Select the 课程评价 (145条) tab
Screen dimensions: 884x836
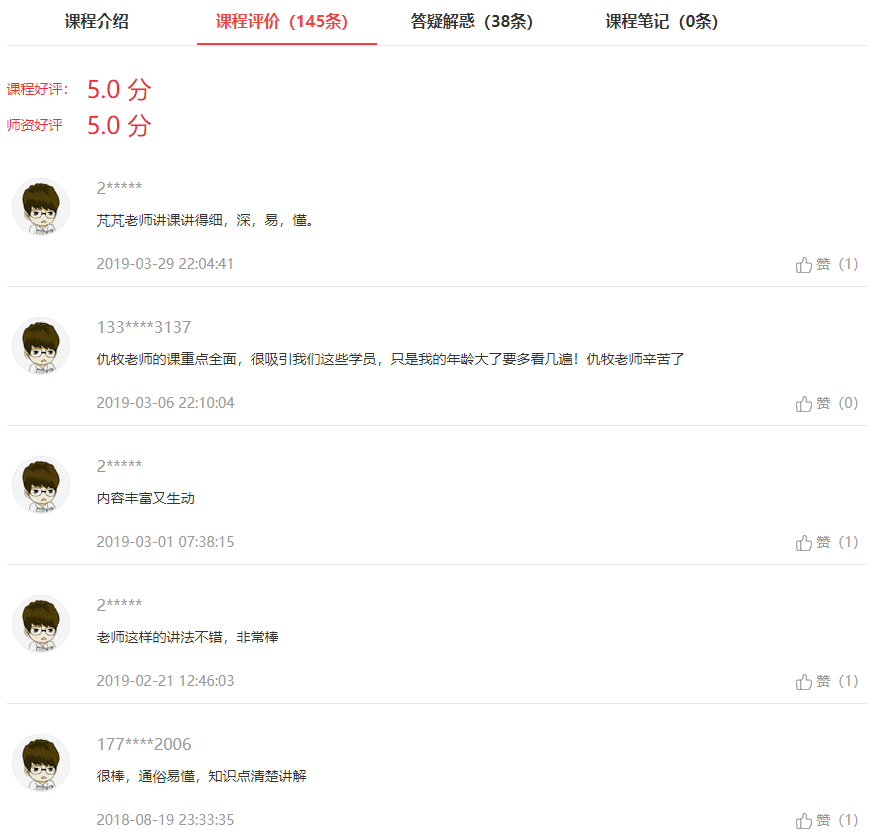pyautogui.click(x=282, y=22)
